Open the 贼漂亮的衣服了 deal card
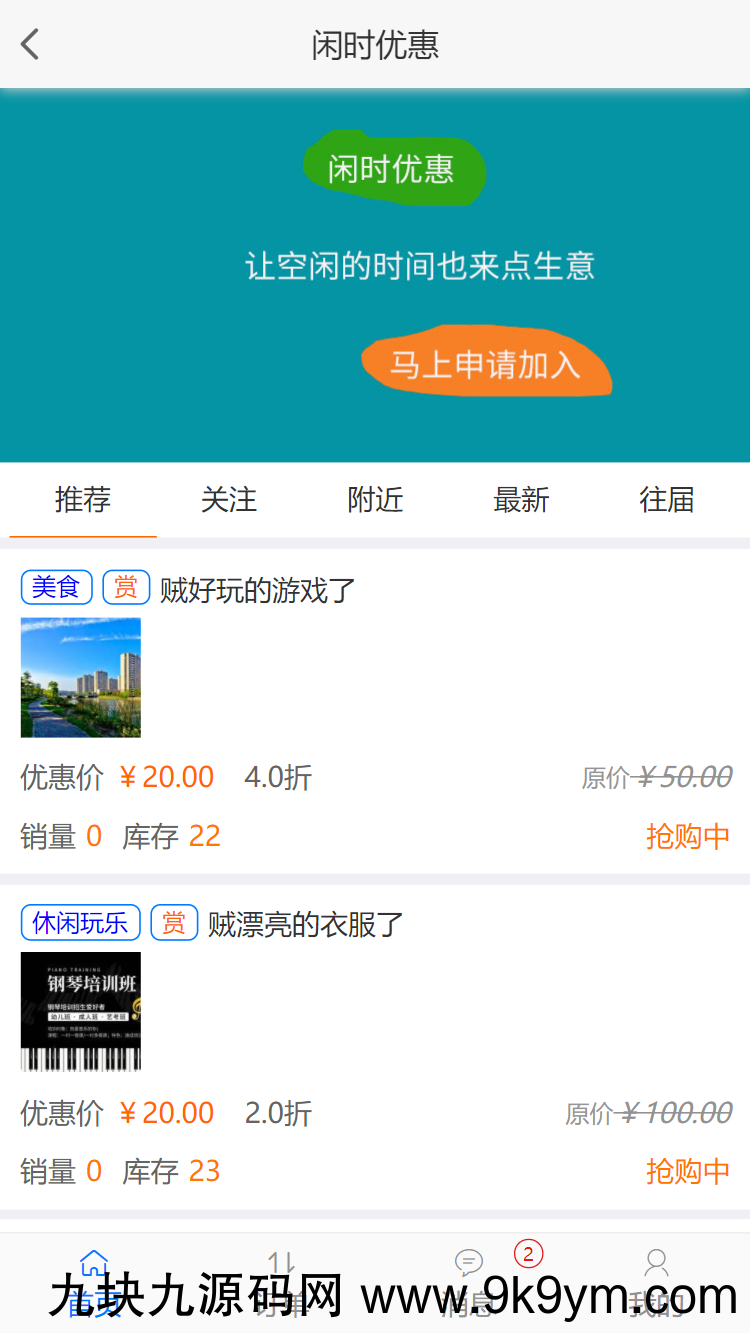 [x=305, y=924]
